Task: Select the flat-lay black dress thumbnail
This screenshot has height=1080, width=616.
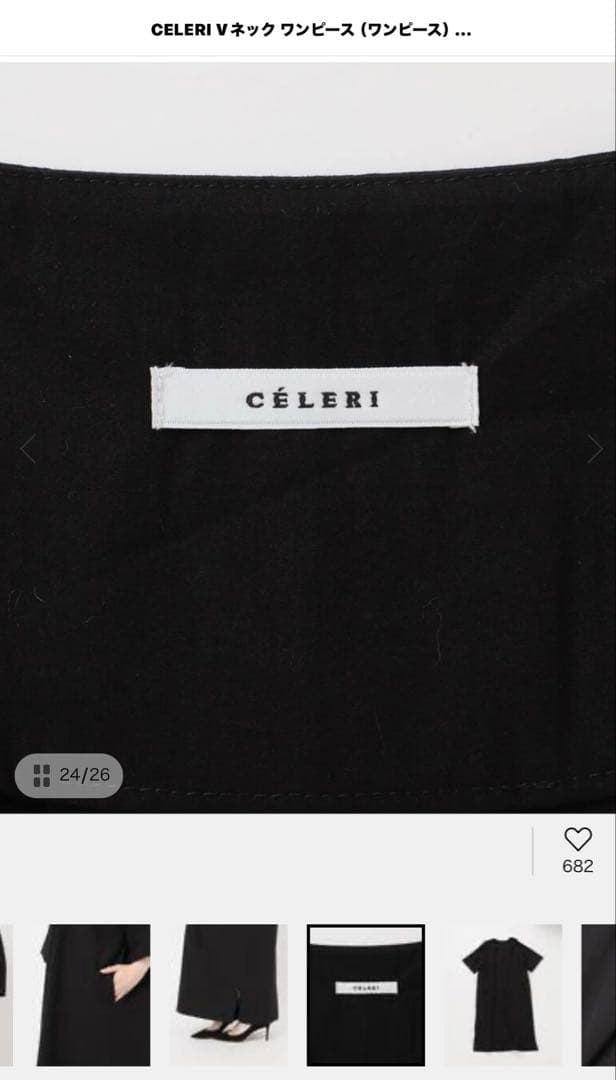Action: [x=503, y=994]
